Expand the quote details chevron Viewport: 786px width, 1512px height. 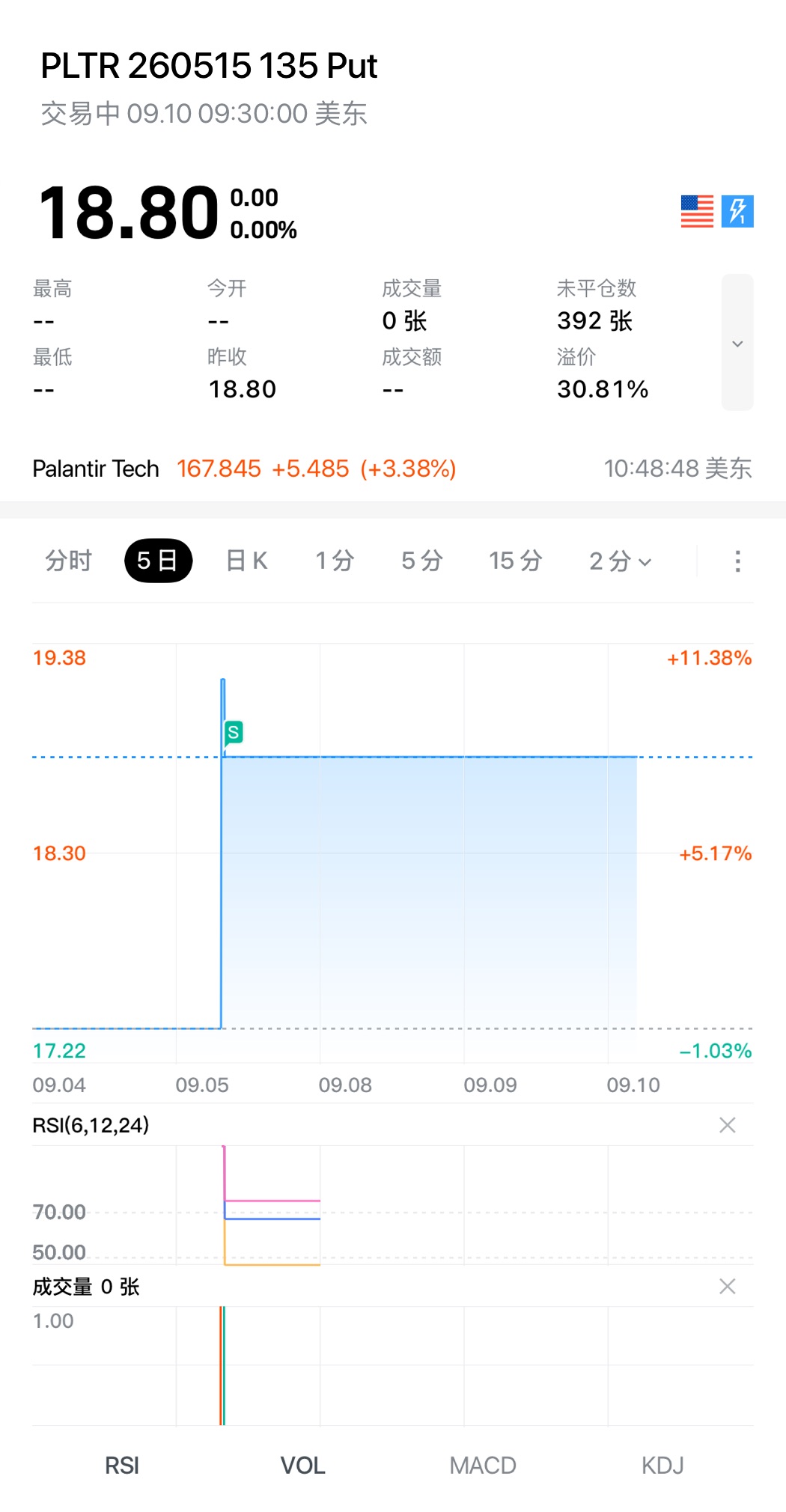pos(737,343)
